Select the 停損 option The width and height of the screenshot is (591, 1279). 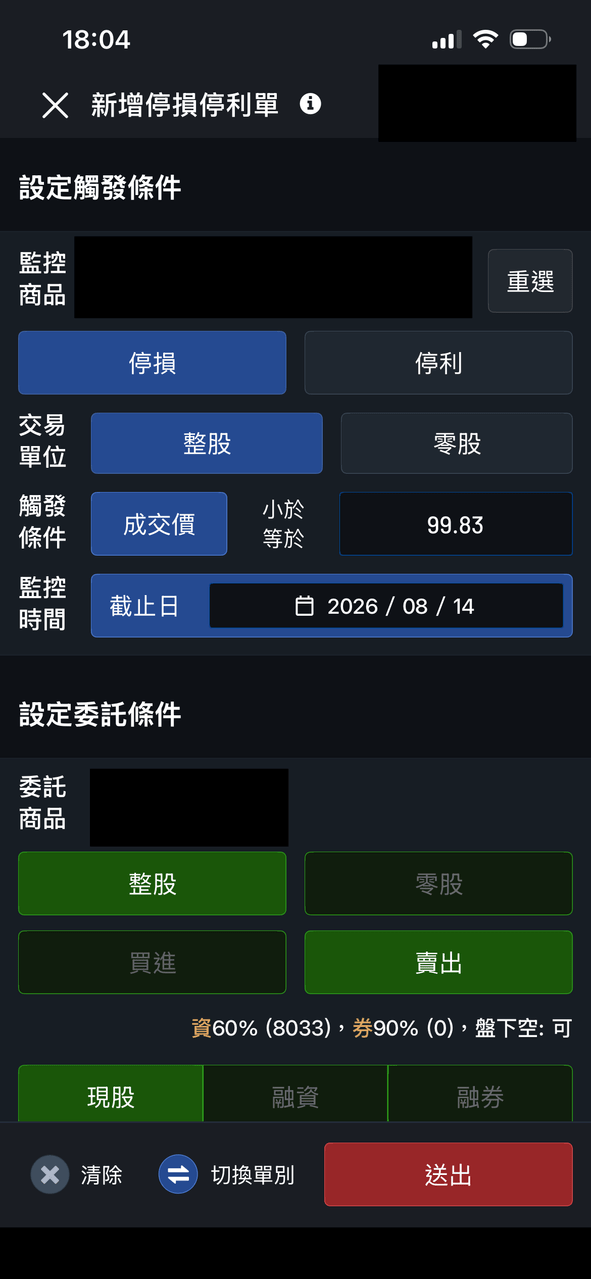[152, 363]
